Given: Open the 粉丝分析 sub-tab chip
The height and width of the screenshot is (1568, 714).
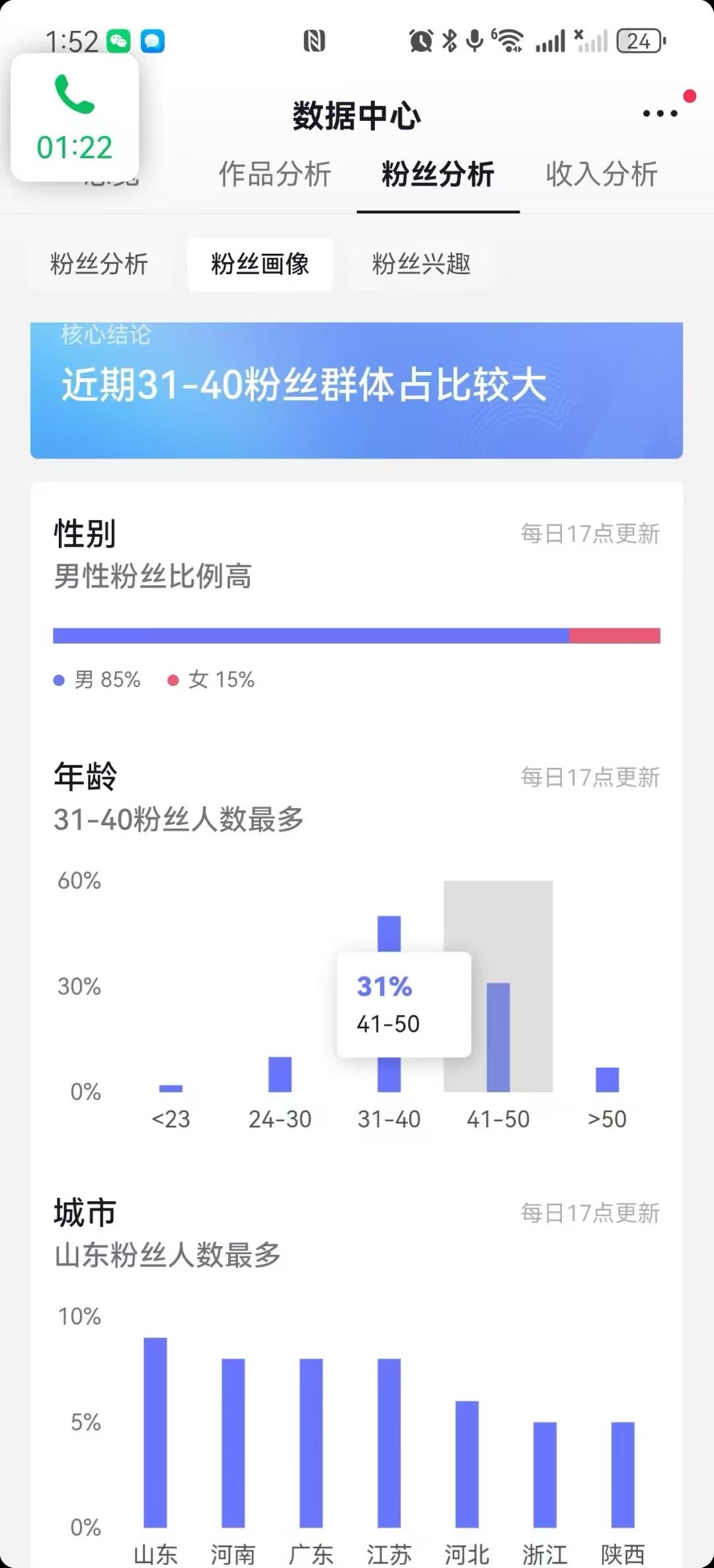Looking at the screenshot, I should (x=99, y=264).
